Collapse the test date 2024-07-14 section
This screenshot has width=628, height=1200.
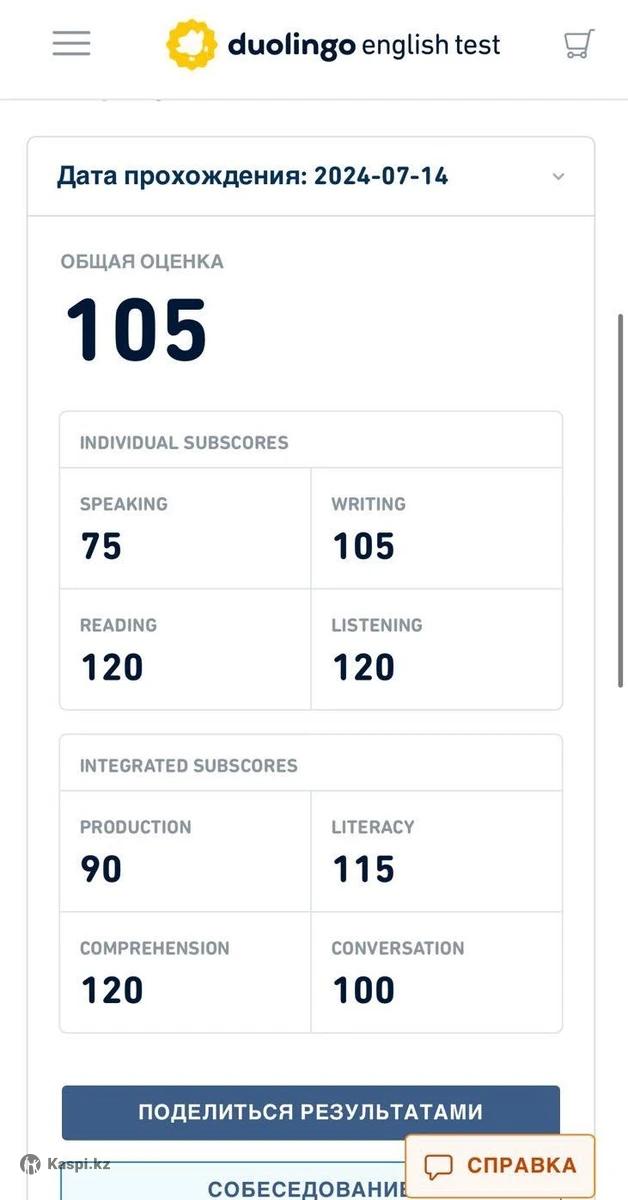(558, 177)
